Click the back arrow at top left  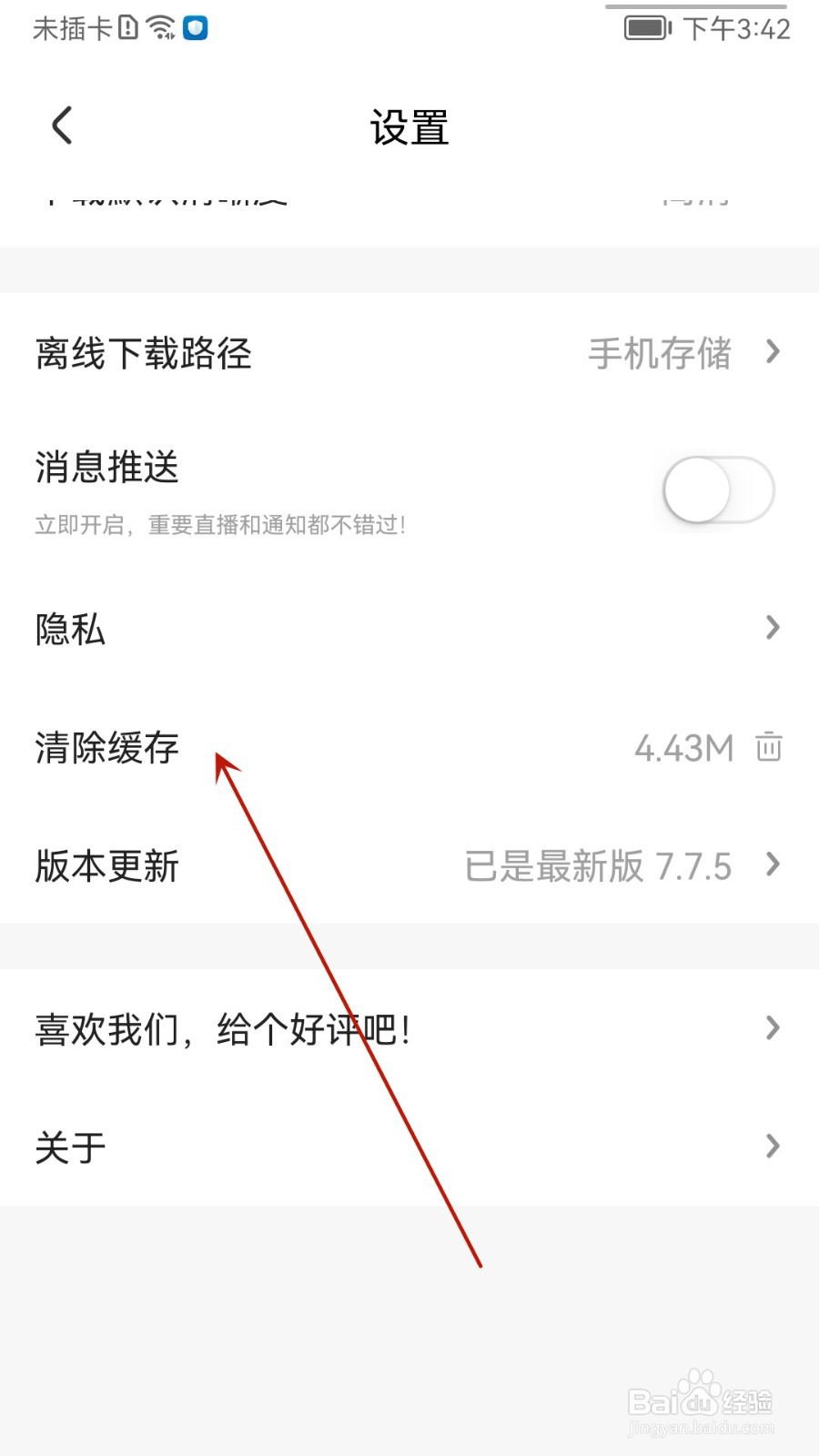(x=61, y=125)
